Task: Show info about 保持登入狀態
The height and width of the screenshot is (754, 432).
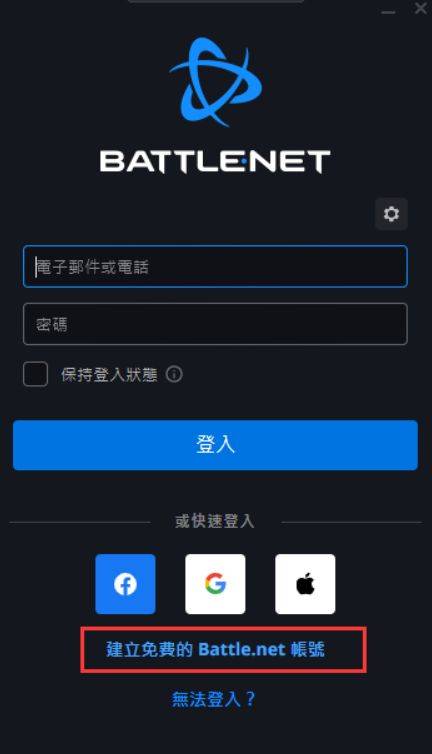Action: 174,374
